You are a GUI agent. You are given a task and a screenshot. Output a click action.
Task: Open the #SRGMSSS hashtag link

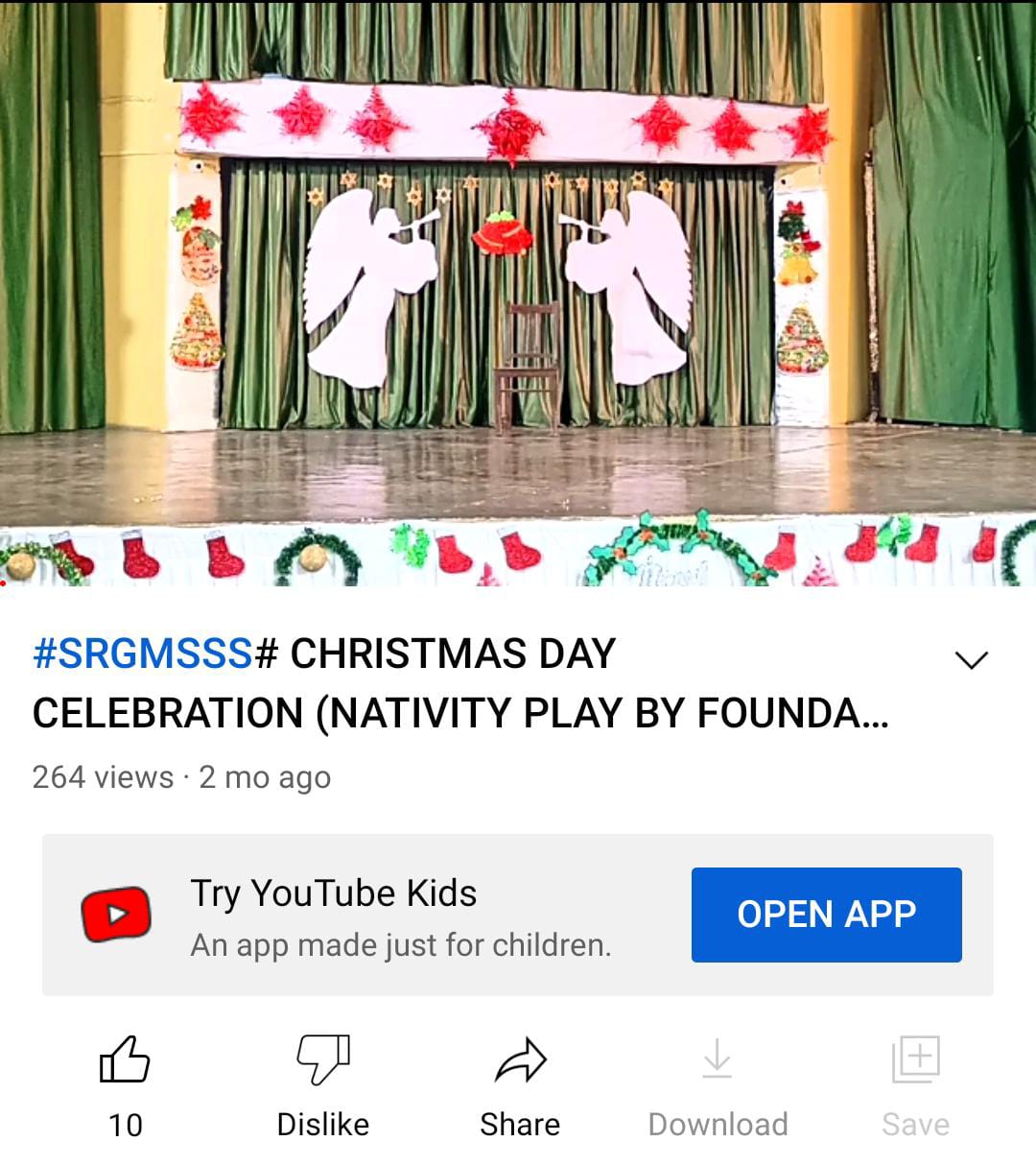pos(143,654)
